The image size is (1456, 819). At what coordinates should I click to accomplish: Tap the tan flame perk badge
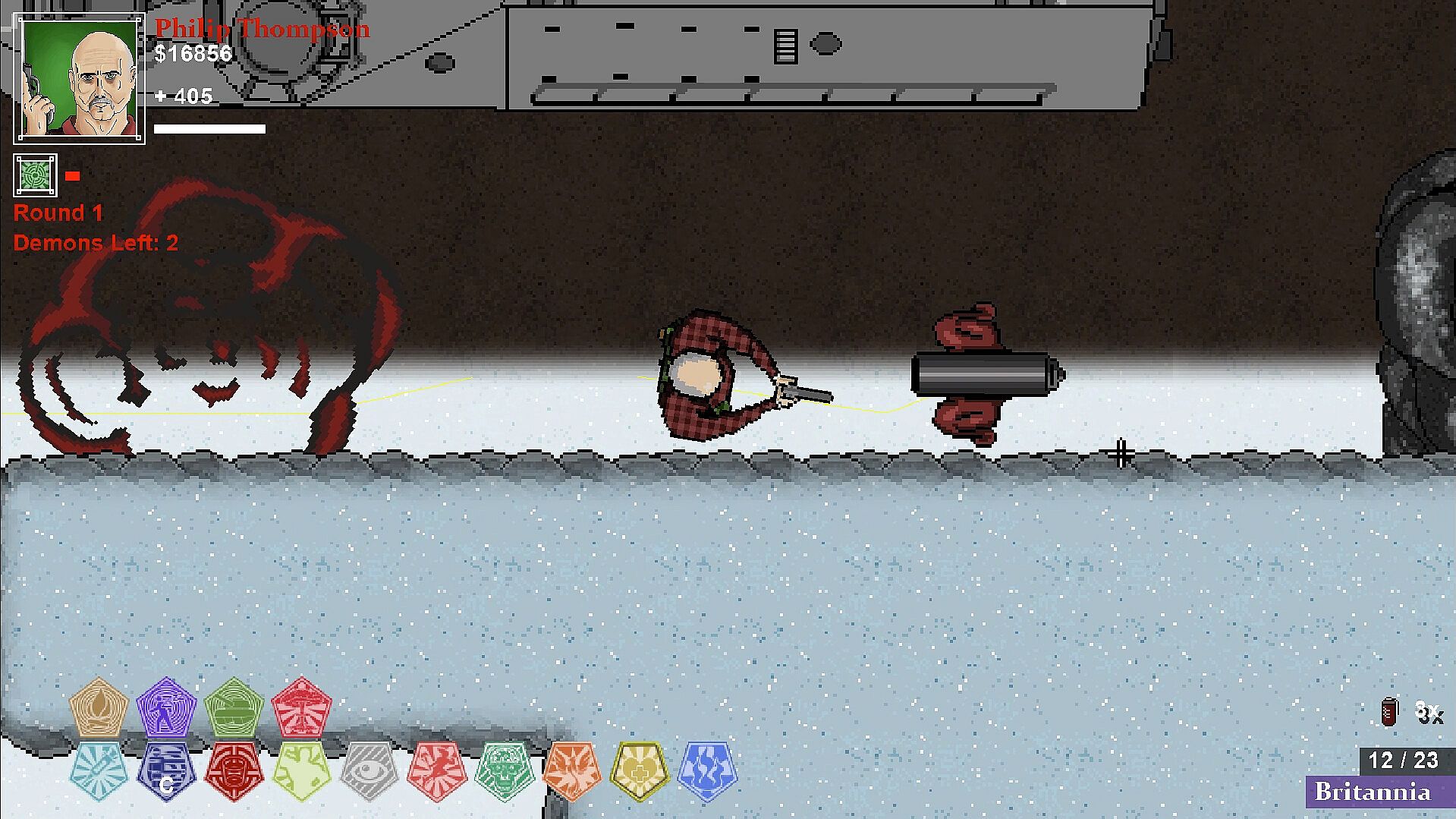pyautogui.click(x=98, y=709)
